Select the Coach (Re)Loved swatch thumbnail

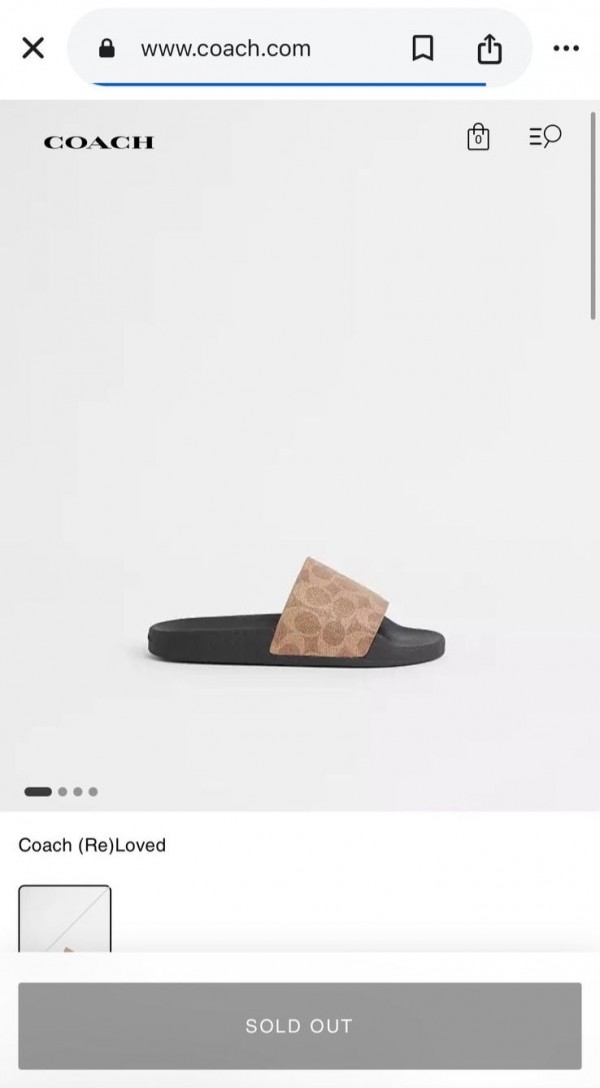pos(65,920)
